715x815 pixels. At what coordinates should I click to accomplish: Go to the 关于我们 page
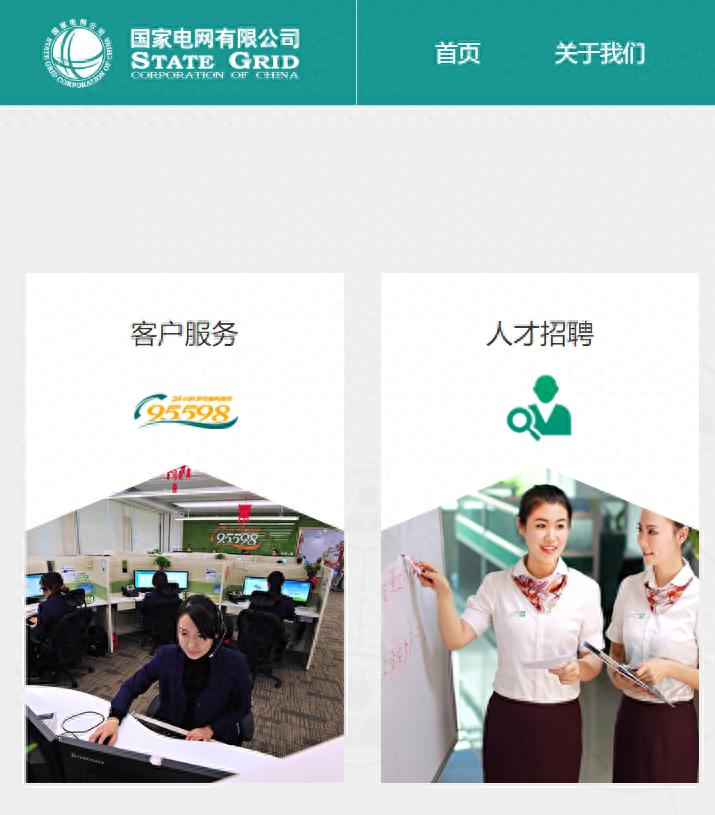(599, 53)
